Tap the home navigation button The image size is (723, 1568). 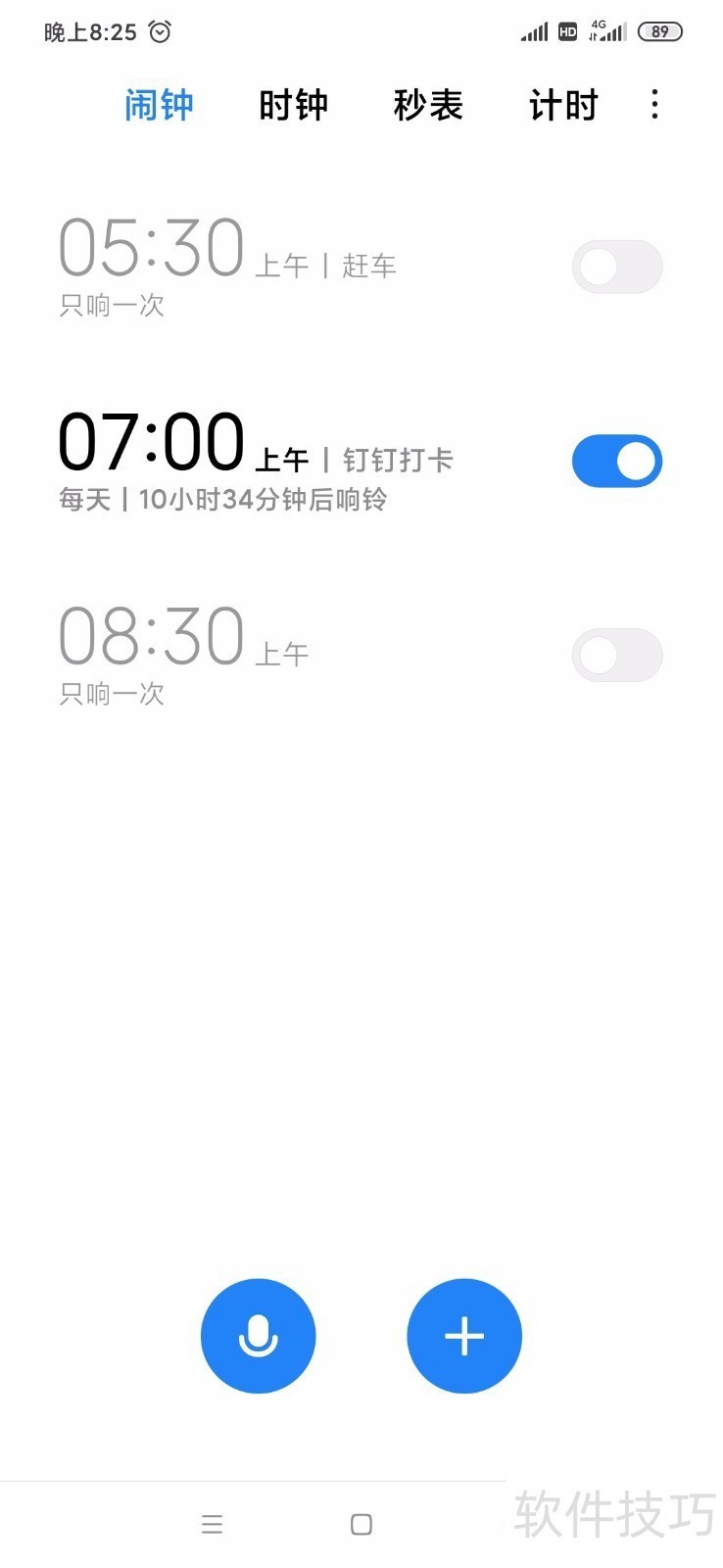361,1525
